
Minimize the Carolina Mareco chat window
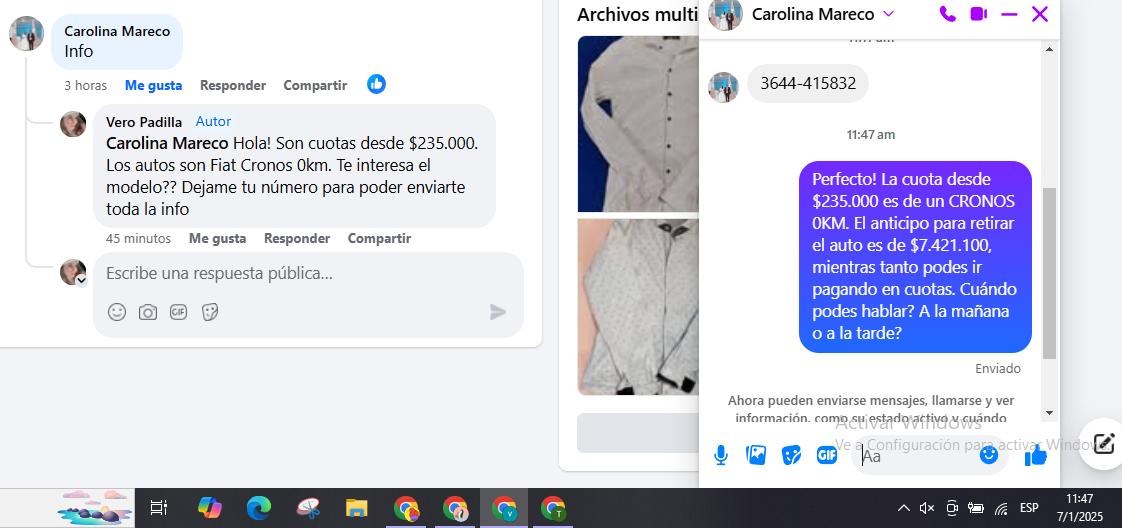pos(1009,14)
